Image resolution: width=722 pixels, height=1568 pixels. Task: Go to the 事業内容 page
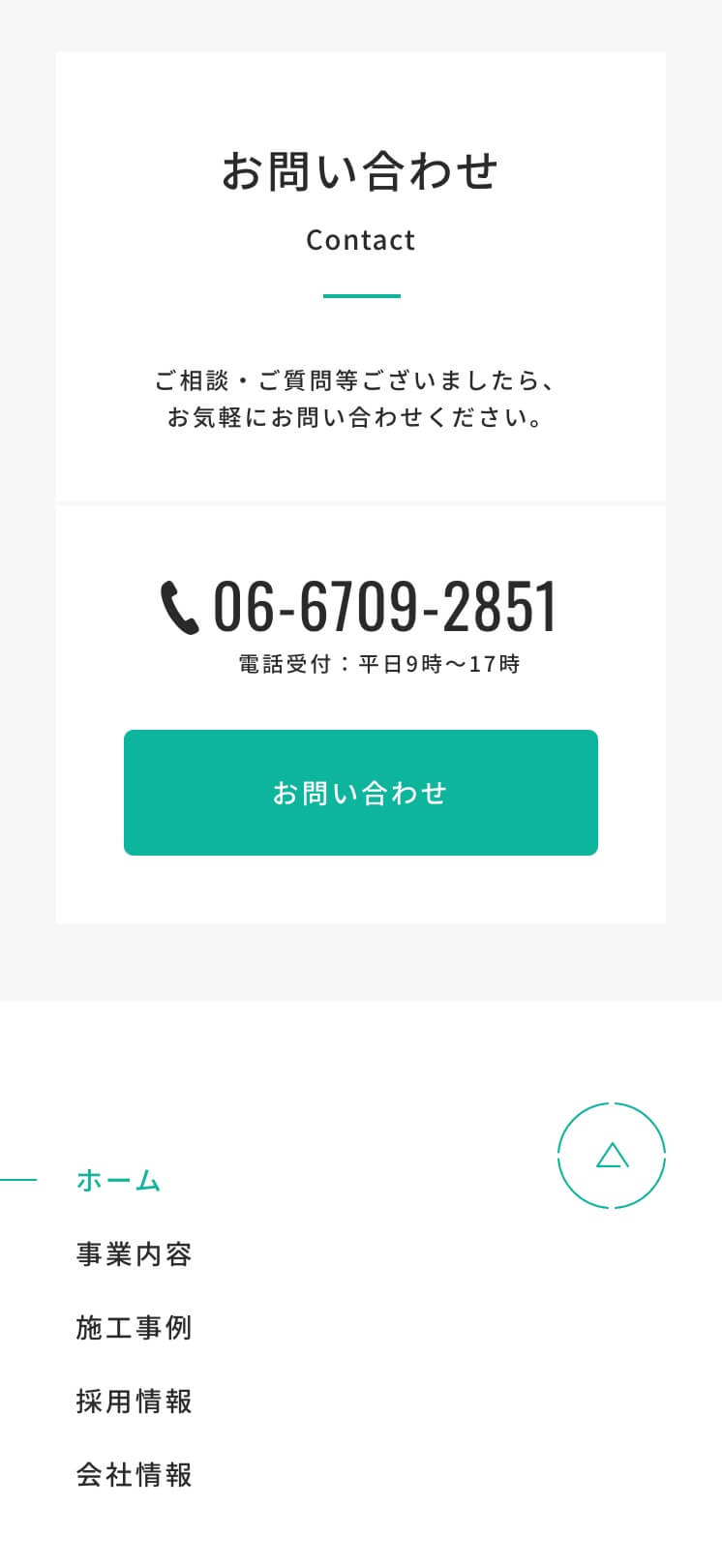point(135,1254)
